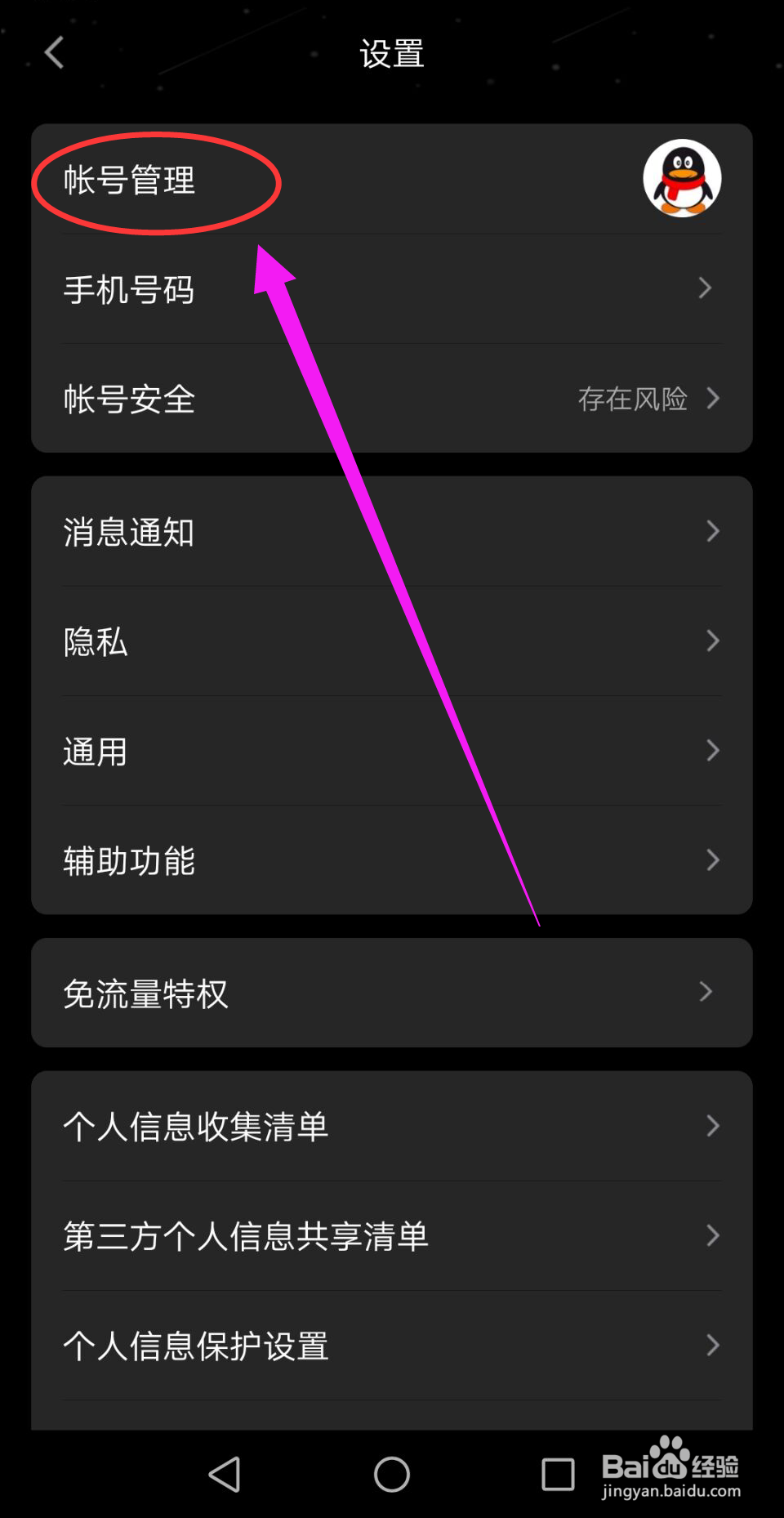Tap the 存在风险 warning indicator

(x=632, y=399)
